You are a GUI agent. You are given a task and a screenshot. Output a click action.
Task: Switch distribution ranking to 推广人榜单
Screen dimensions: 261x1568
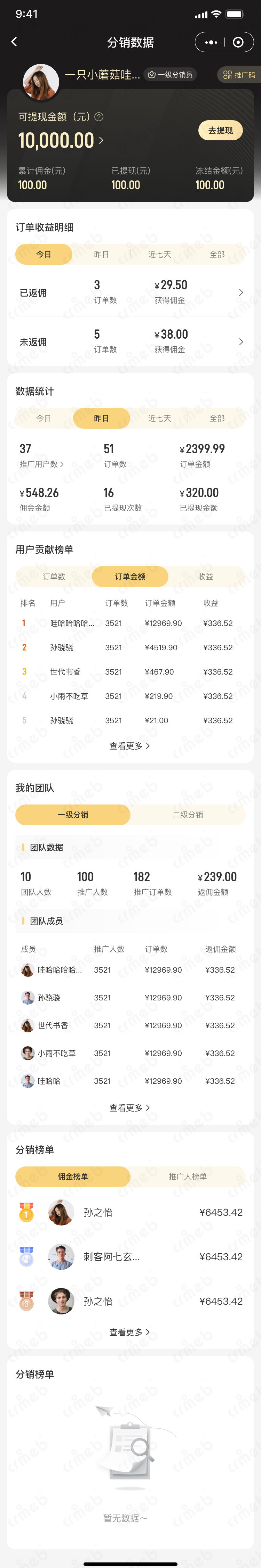[x=188, y=1177]
